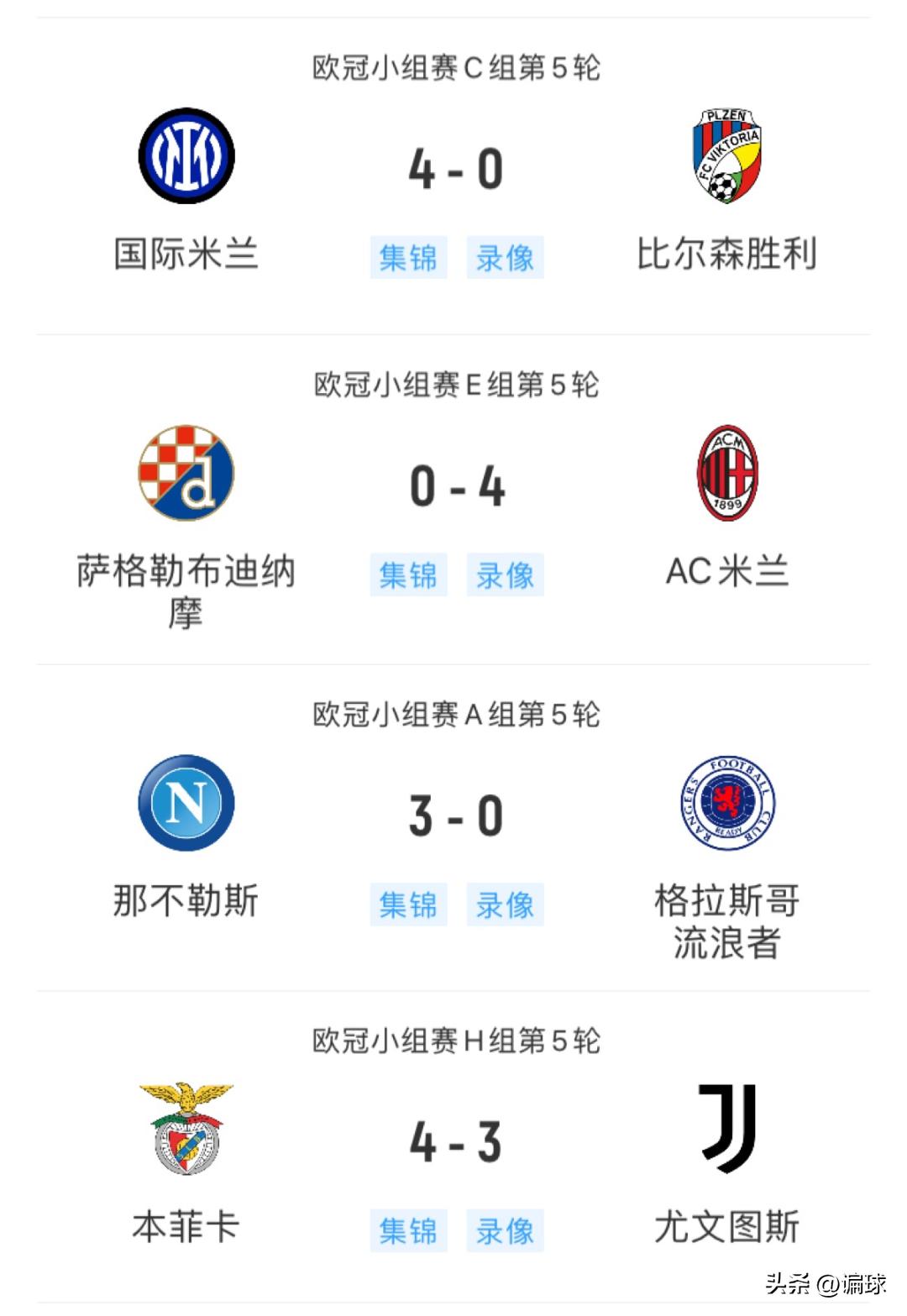Screen dimensions: 907x1316
Task: Open 集锦 highlights for 那不勒斯 vs 格拉斯哥流浪者
Action: pos(408,904)
